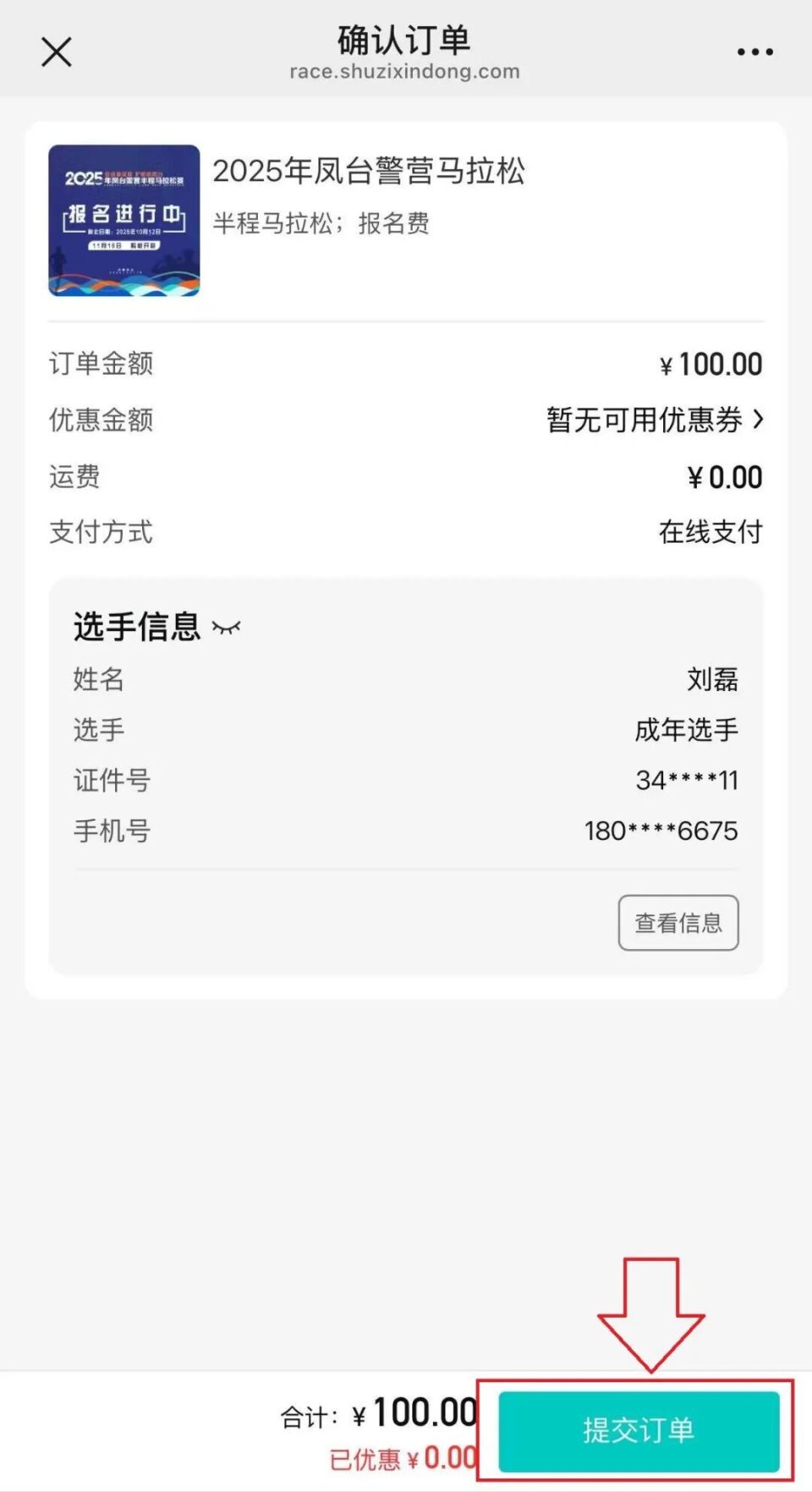The width and height of the screenshot is (812, 1492).
Task: Select the 确认订单 page title
Action: (x=403, y=39)
